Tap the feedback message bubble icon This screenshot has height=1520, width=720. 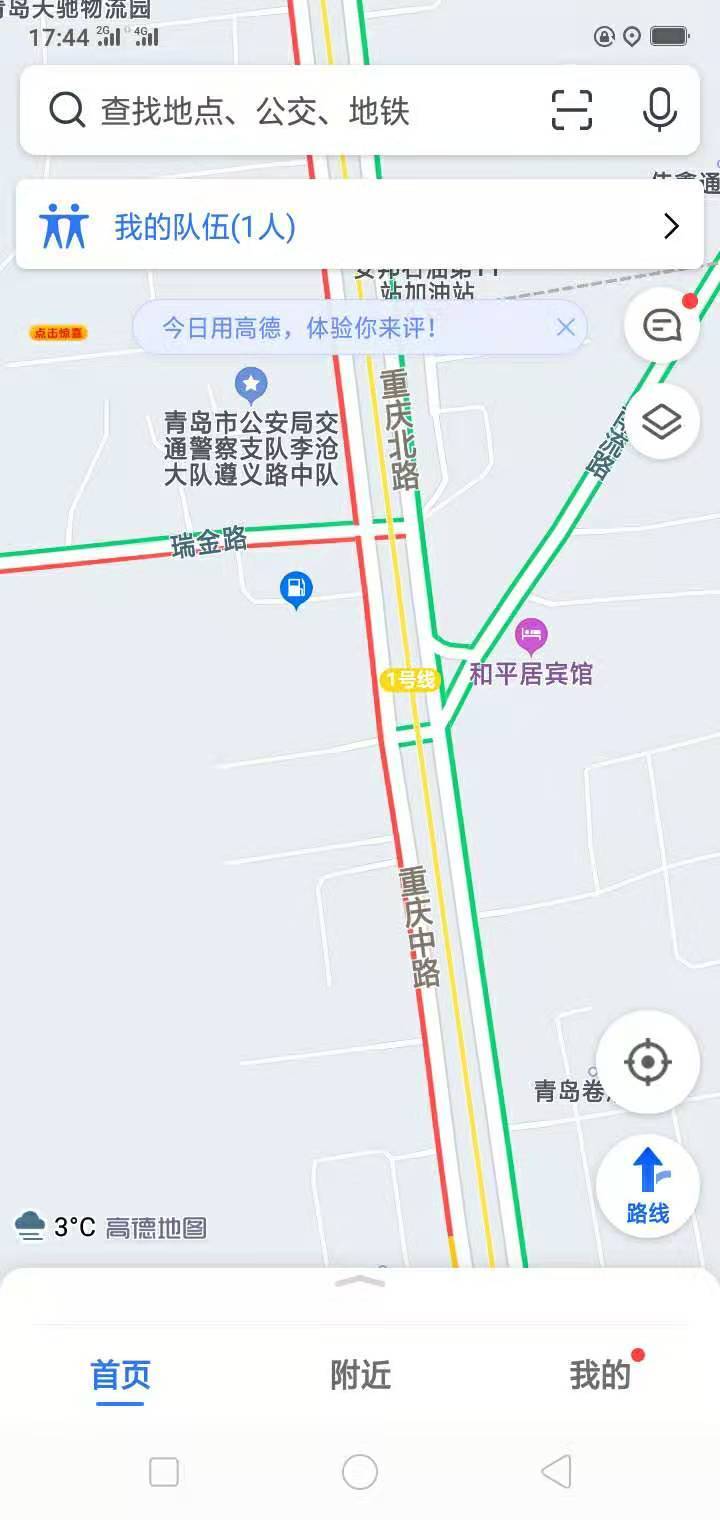point(659,326)
